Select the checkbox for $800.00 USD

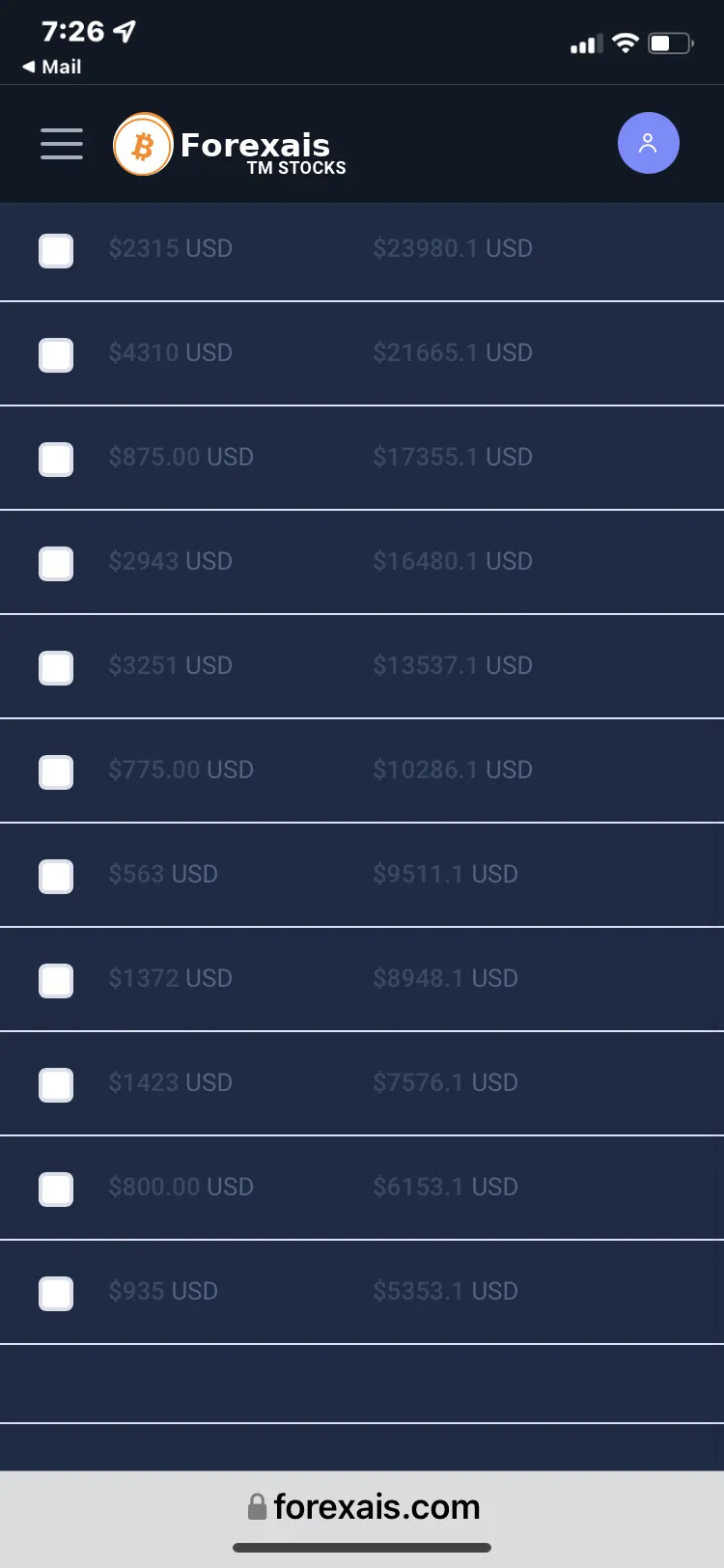tap(56, 1190)
